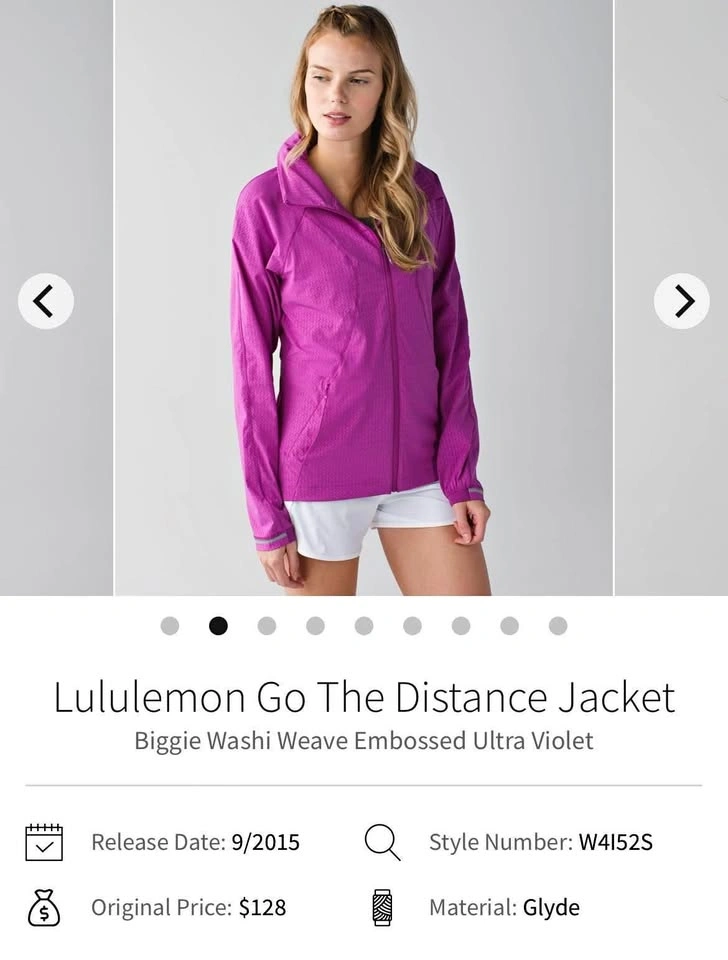Open the center jacket photo full view
The height and width of the screenshot is (960, 728).
364,298
